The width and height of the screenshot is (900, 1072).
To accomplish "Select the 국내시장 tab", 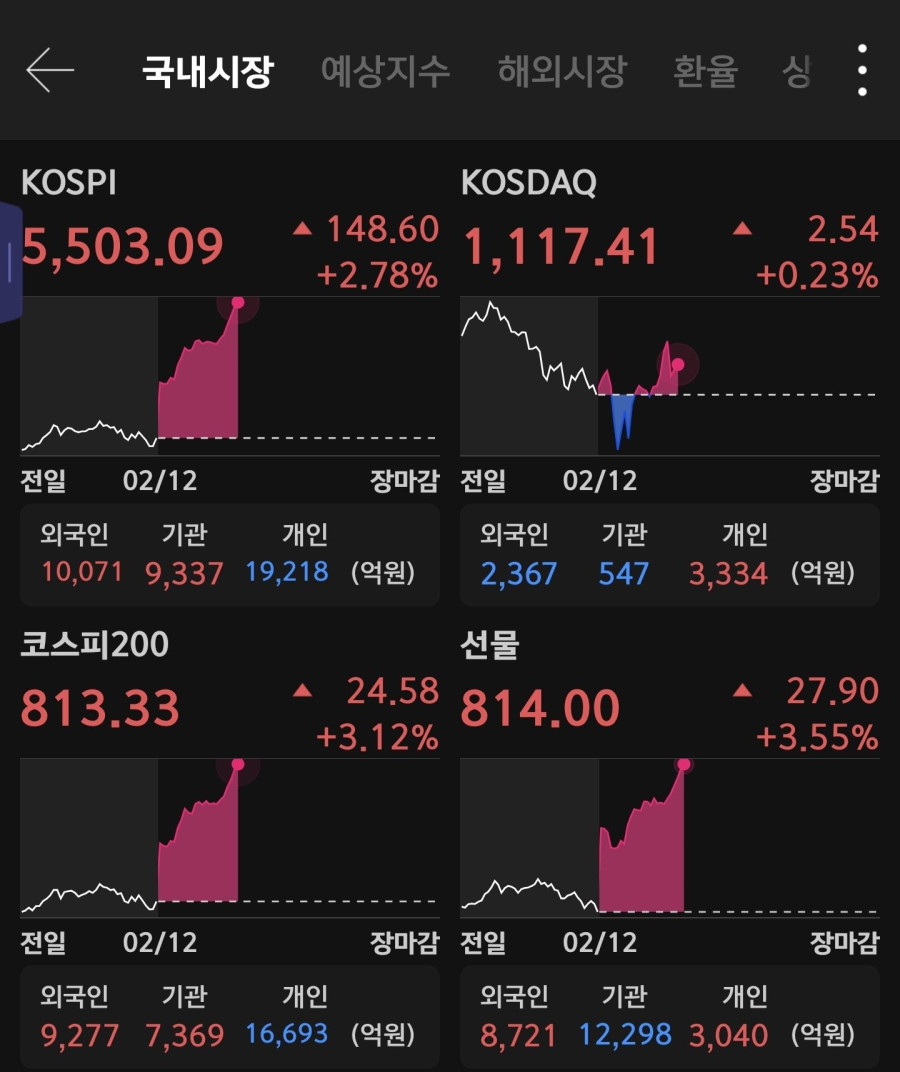I will coord(207,72).
